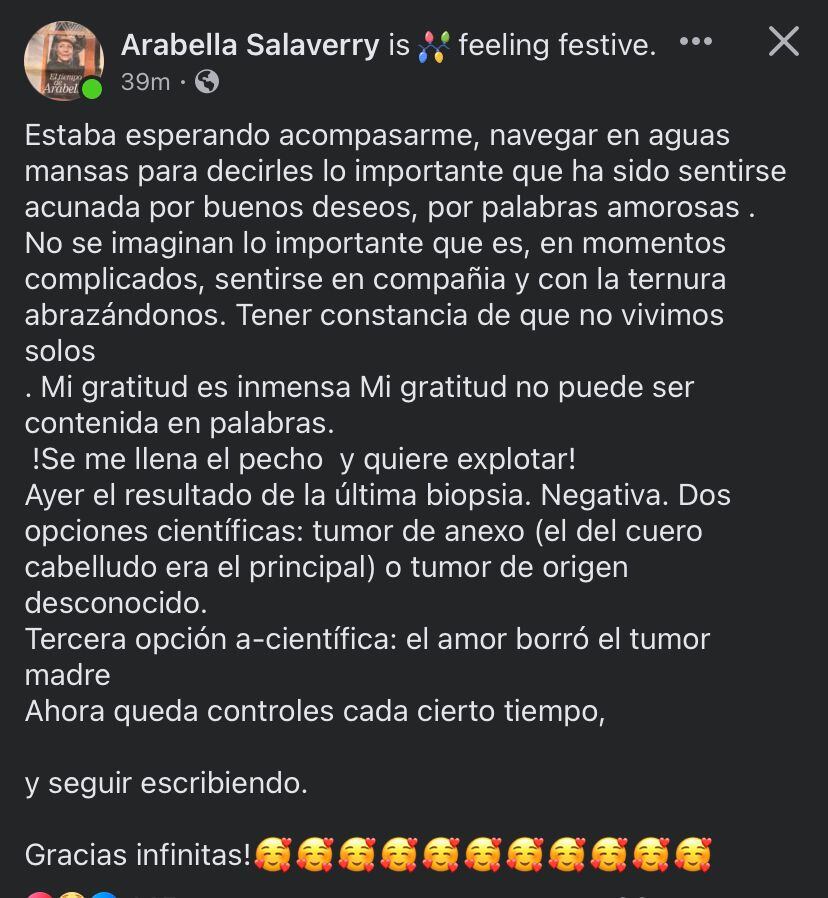Open Arabella Salaverry's profile picture
Screen dimensions: 828x898
63,61
